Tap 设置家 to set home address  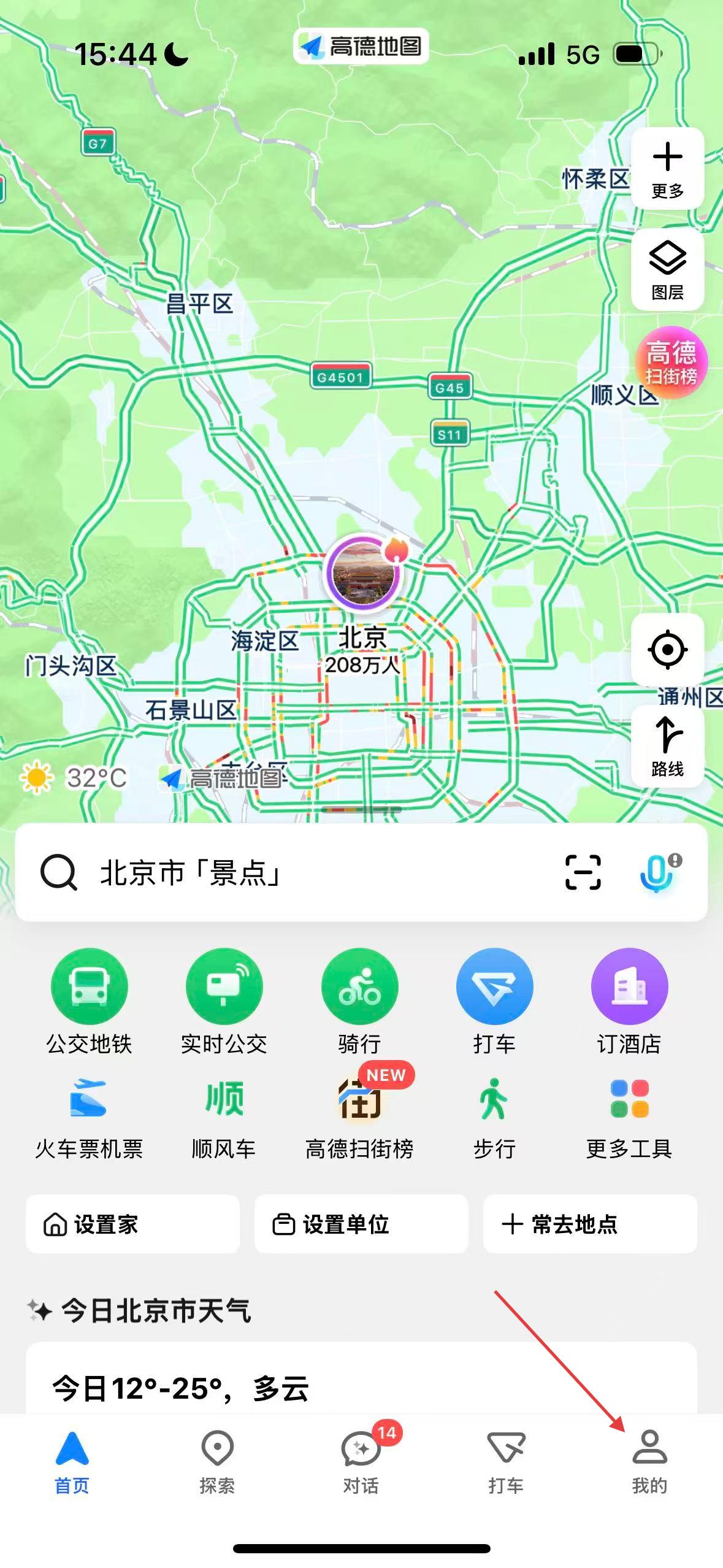click(x=132, y=1224)
